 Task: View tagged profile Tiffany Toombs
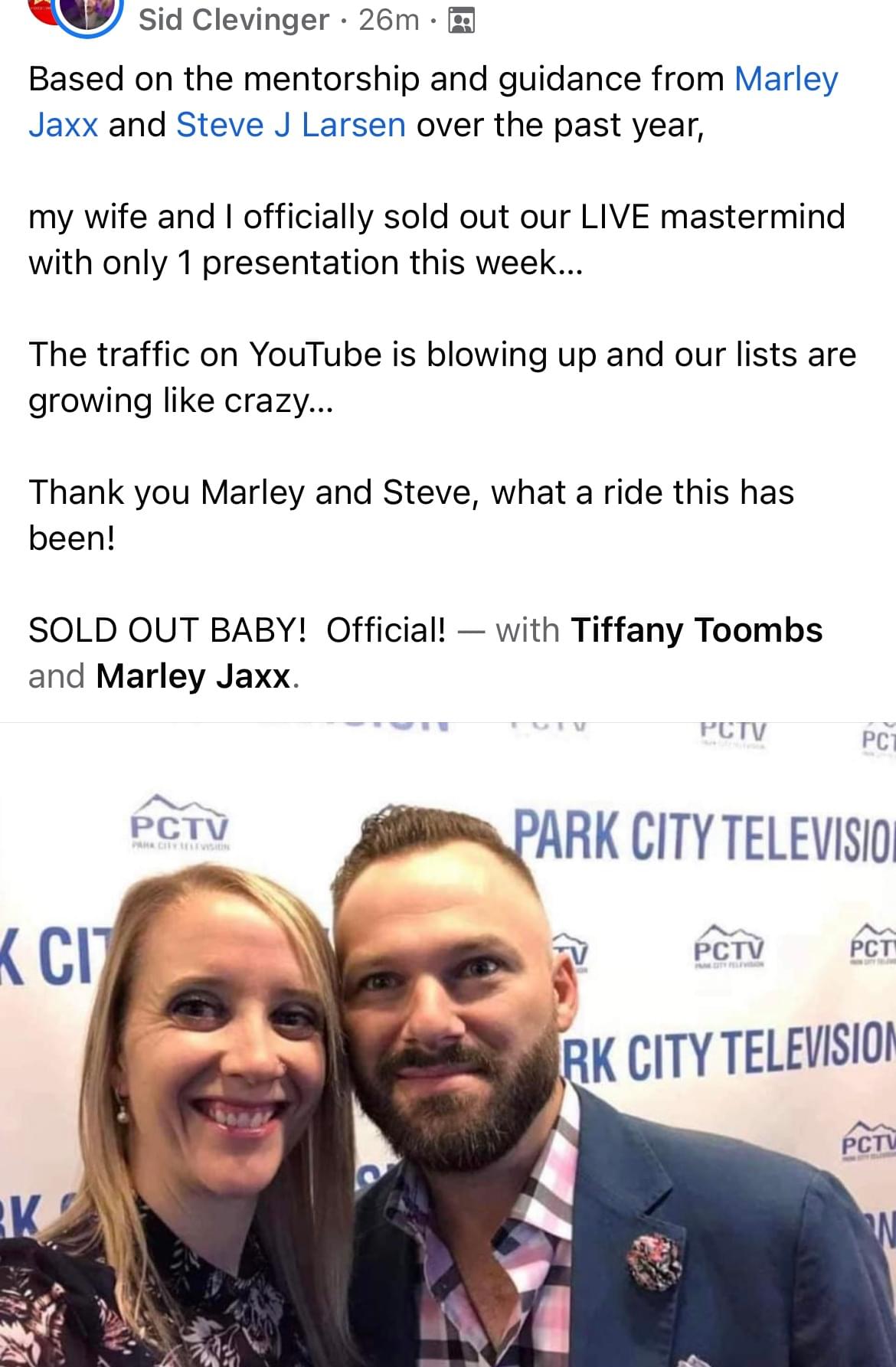click(x=696, y=630)
